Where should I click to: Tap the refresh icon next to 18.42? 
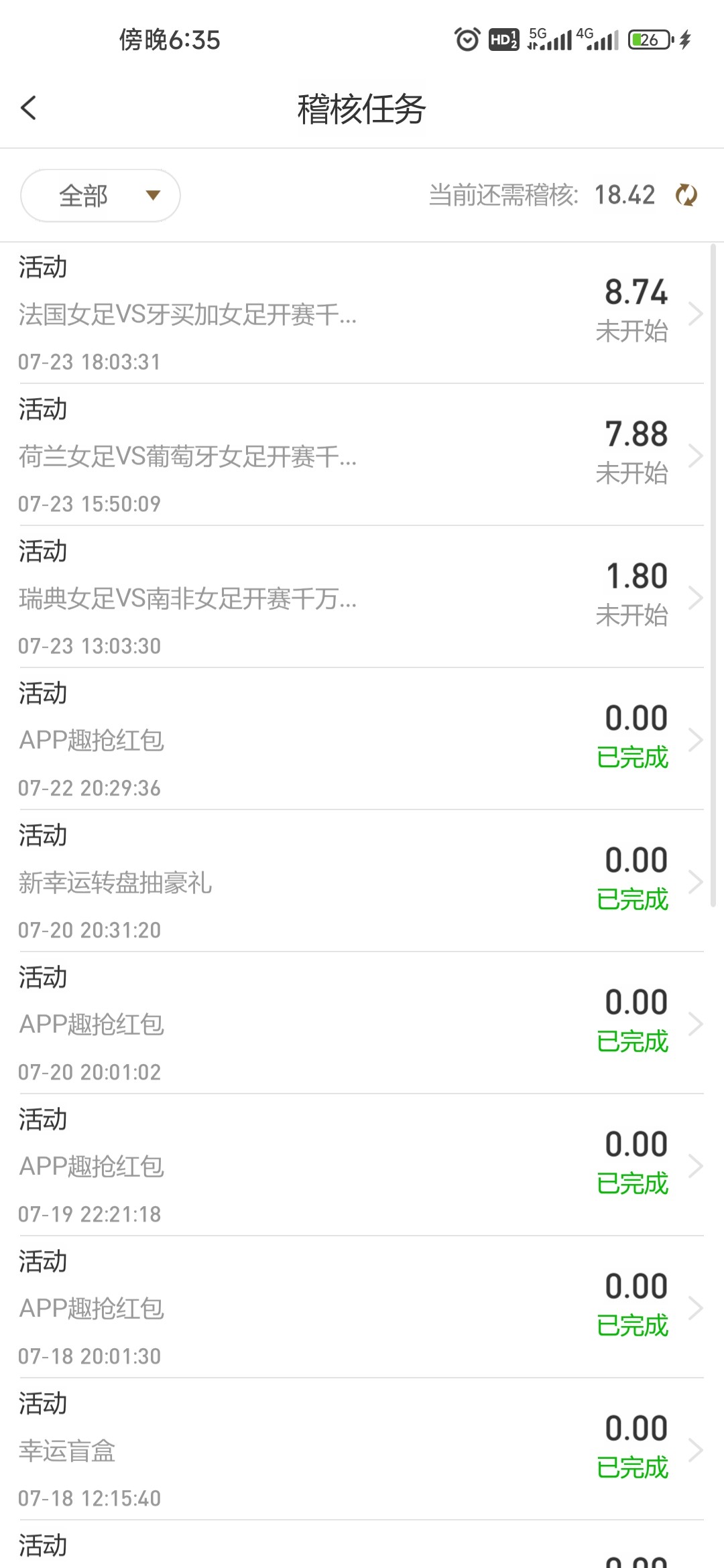686,195
